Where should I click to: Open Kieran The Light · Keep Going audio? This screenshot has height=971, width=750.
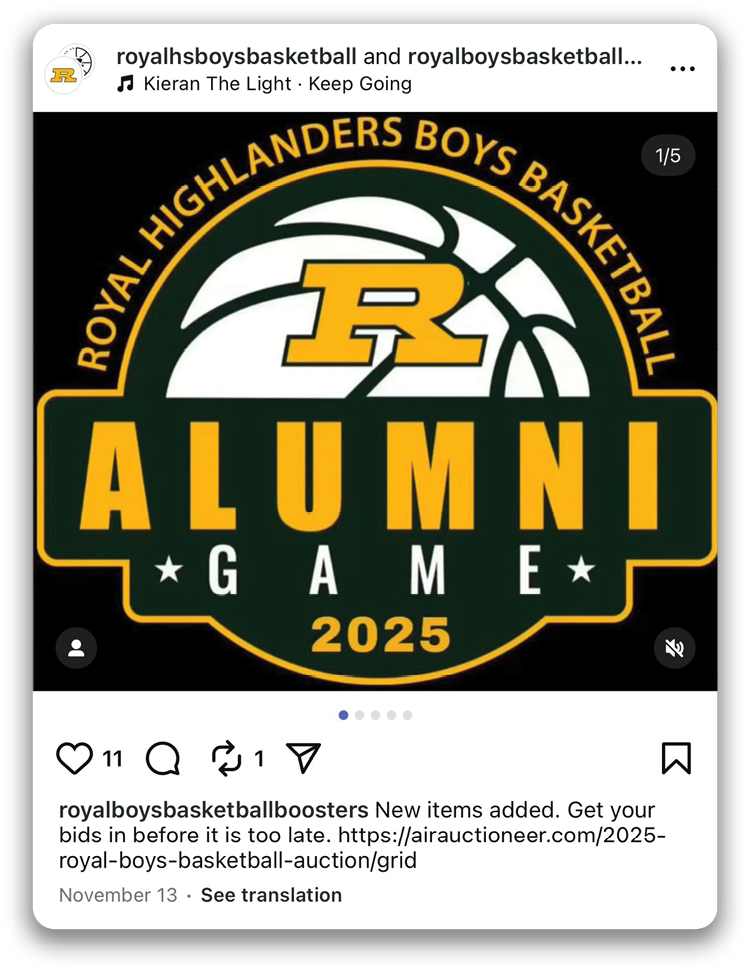(277, 84)
